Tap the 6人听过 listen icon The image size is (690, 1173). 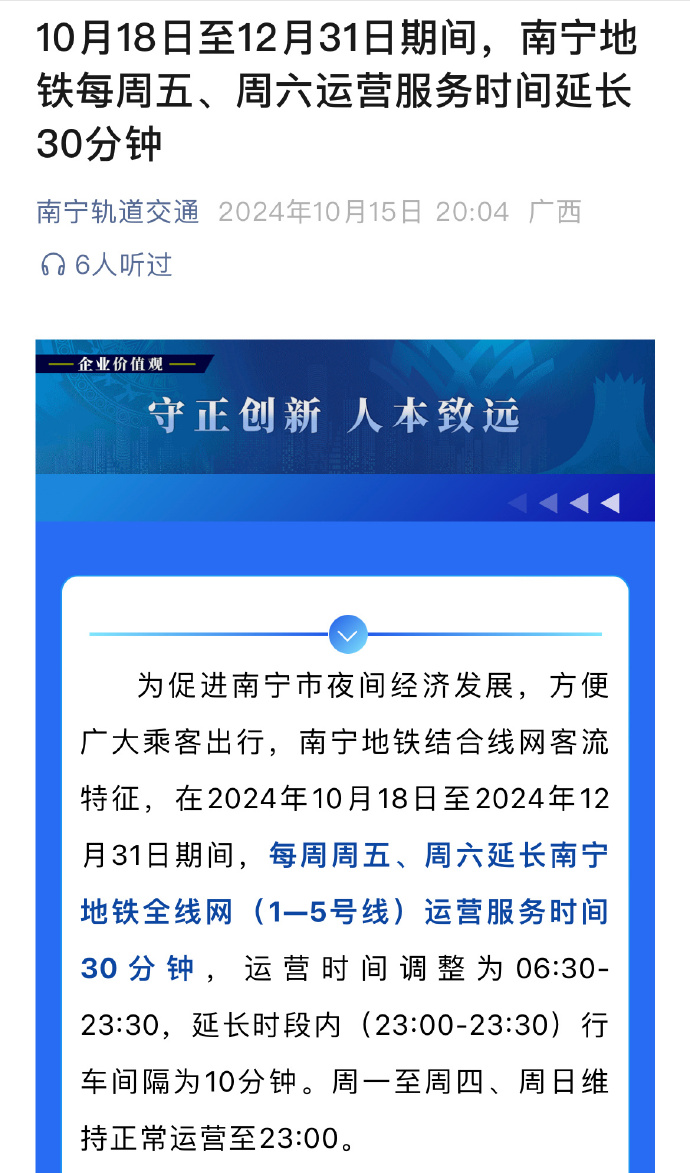[x=53, y=265]
